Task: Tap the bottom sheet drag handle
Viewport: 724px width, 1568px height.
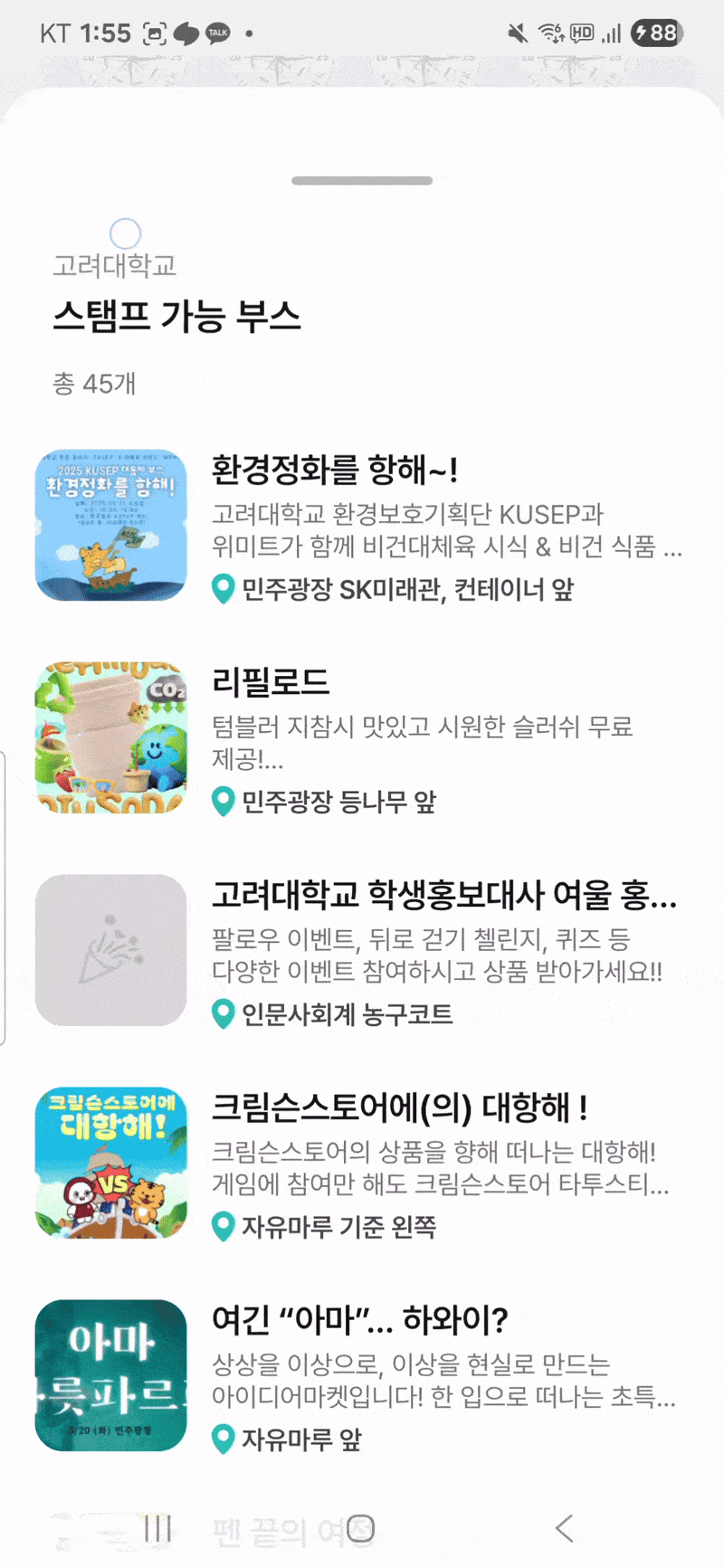Action: point(362,181)
